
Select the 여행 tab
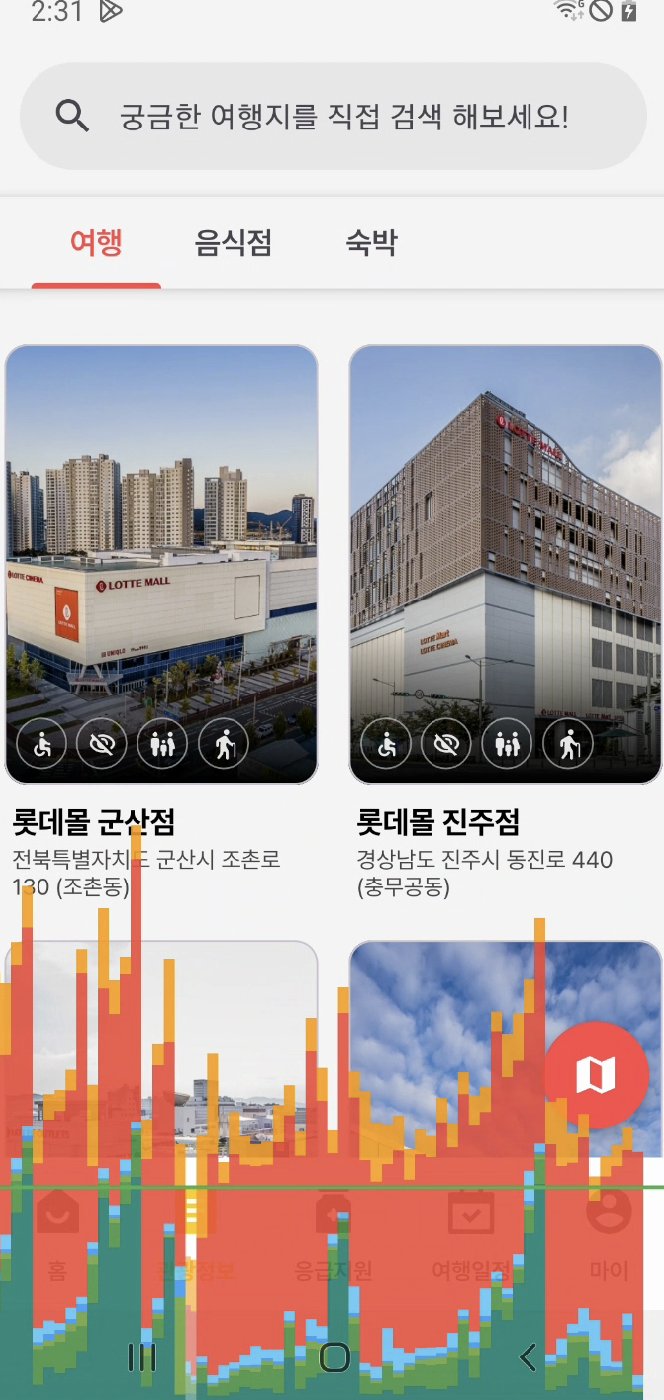tap(96, 242)
